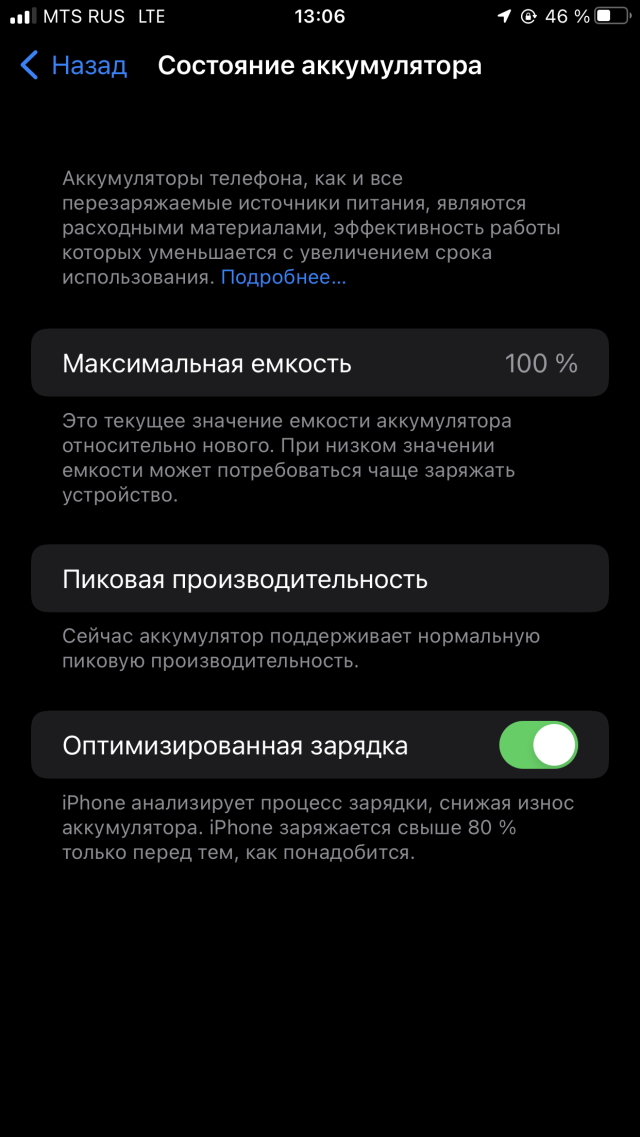Open the Подробнее… link
Image resolution: width=640 pixels, height=1137 pixels.
point(283,278)
